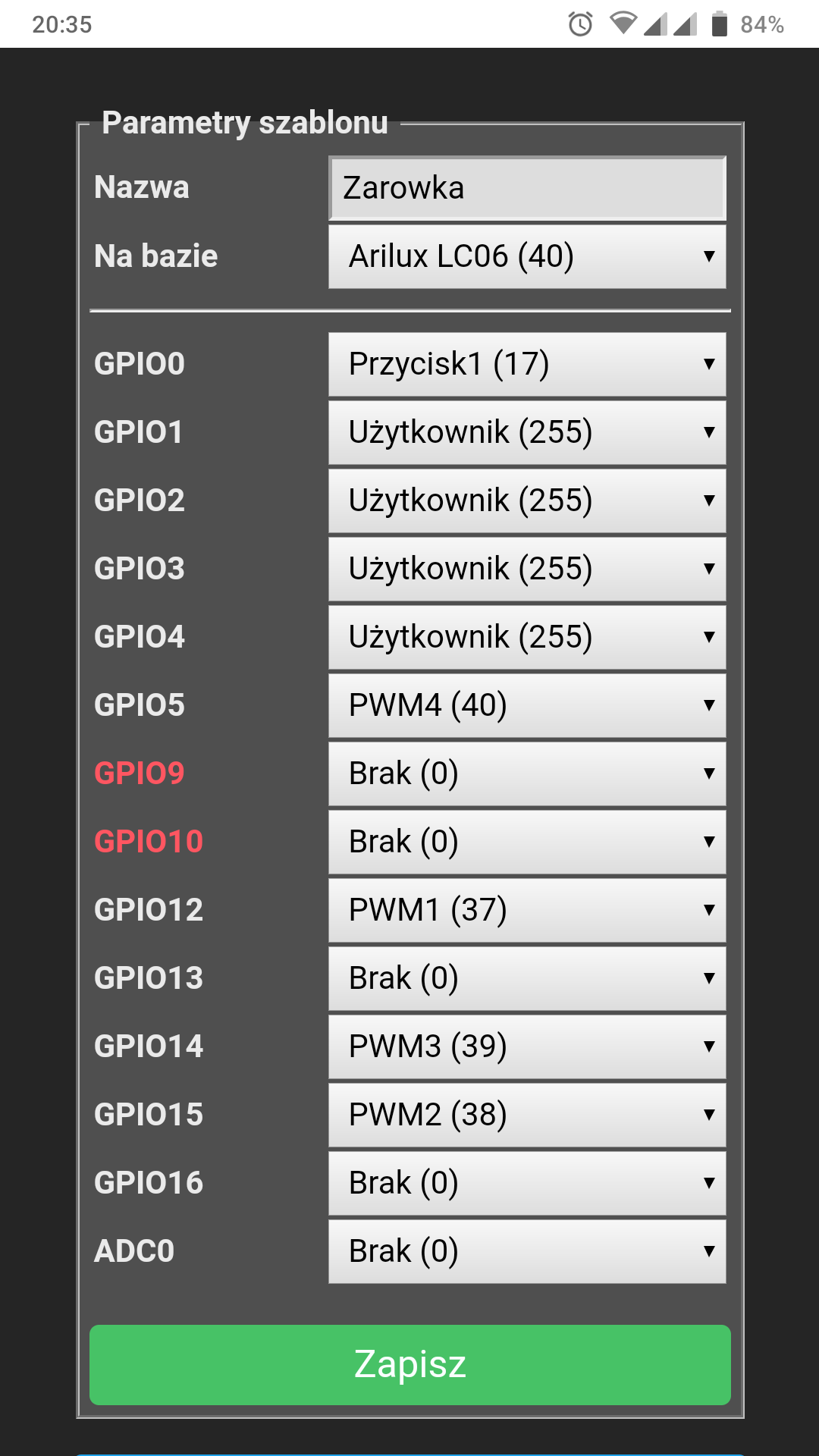Open the GPIO14 PWM3 dropdown
The width and height of the screenshot is (819, 1456).
click(x=527, y=1046)
